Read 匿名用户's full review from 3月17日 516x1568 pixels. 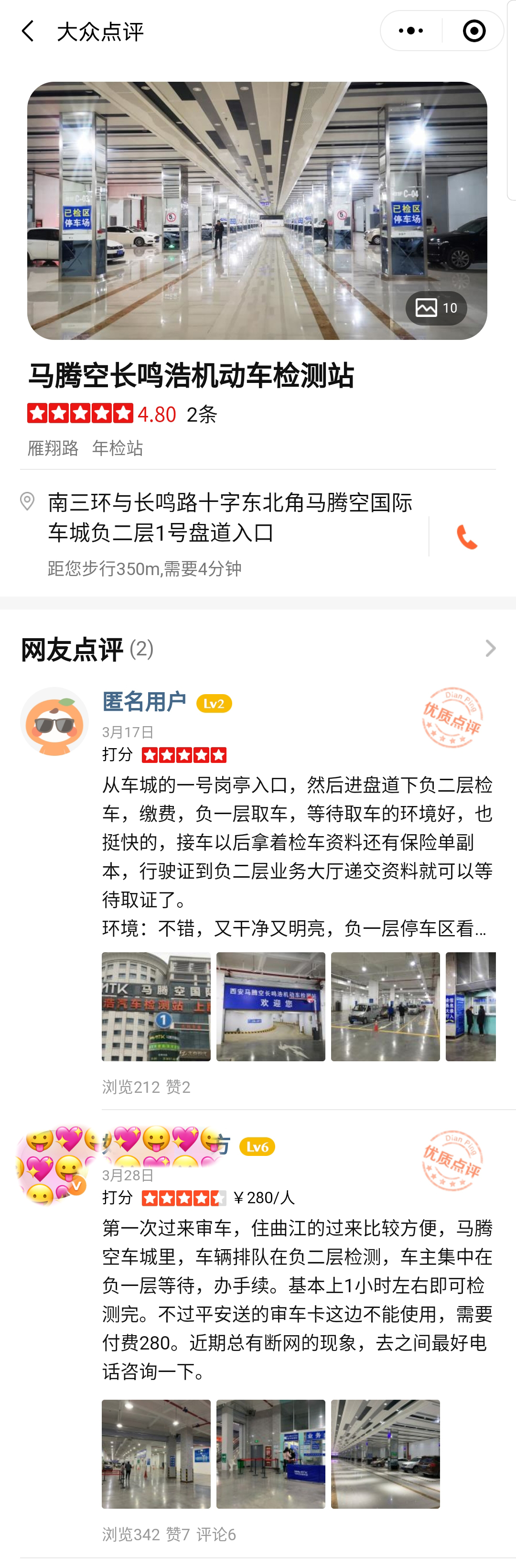click(x=297, y=856)
